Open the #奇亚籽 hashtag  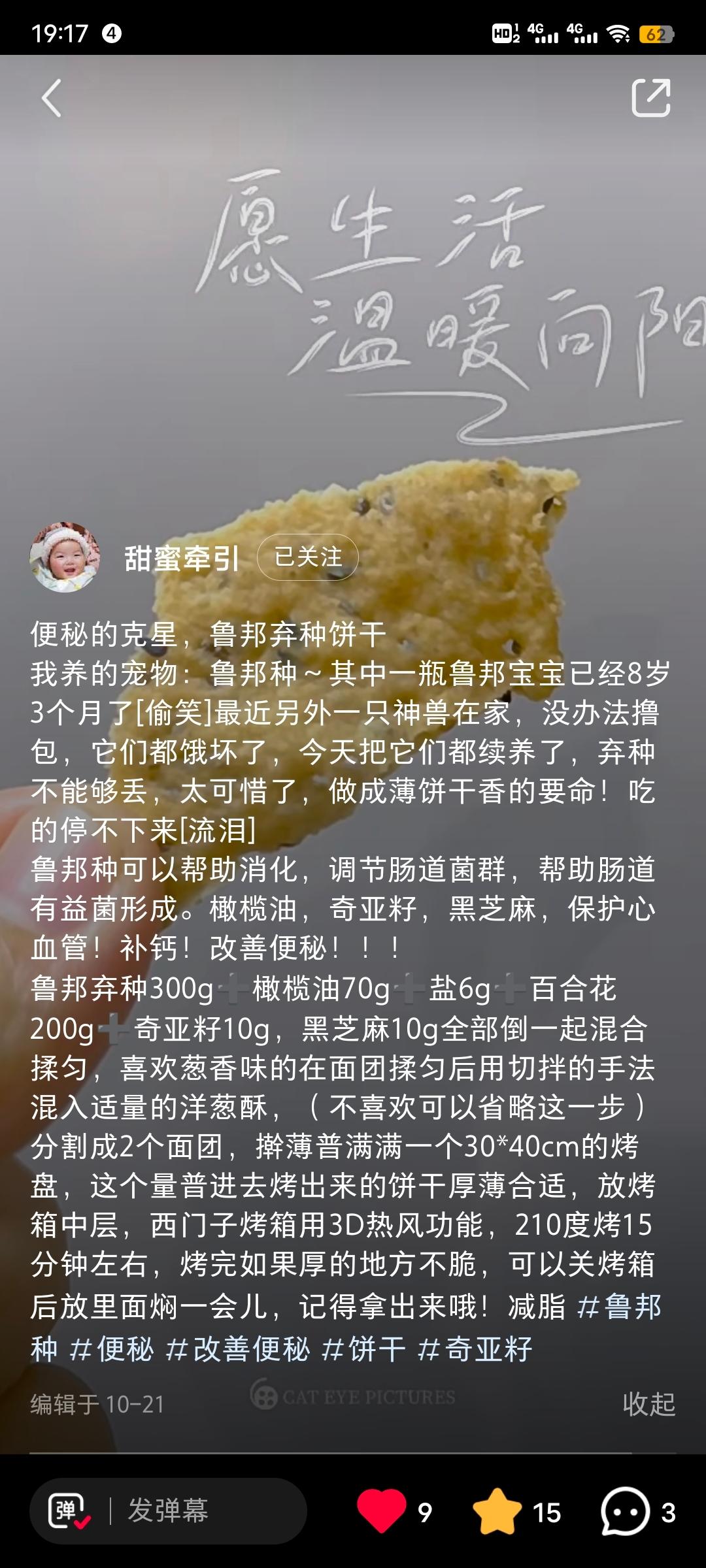point(475,1348)
